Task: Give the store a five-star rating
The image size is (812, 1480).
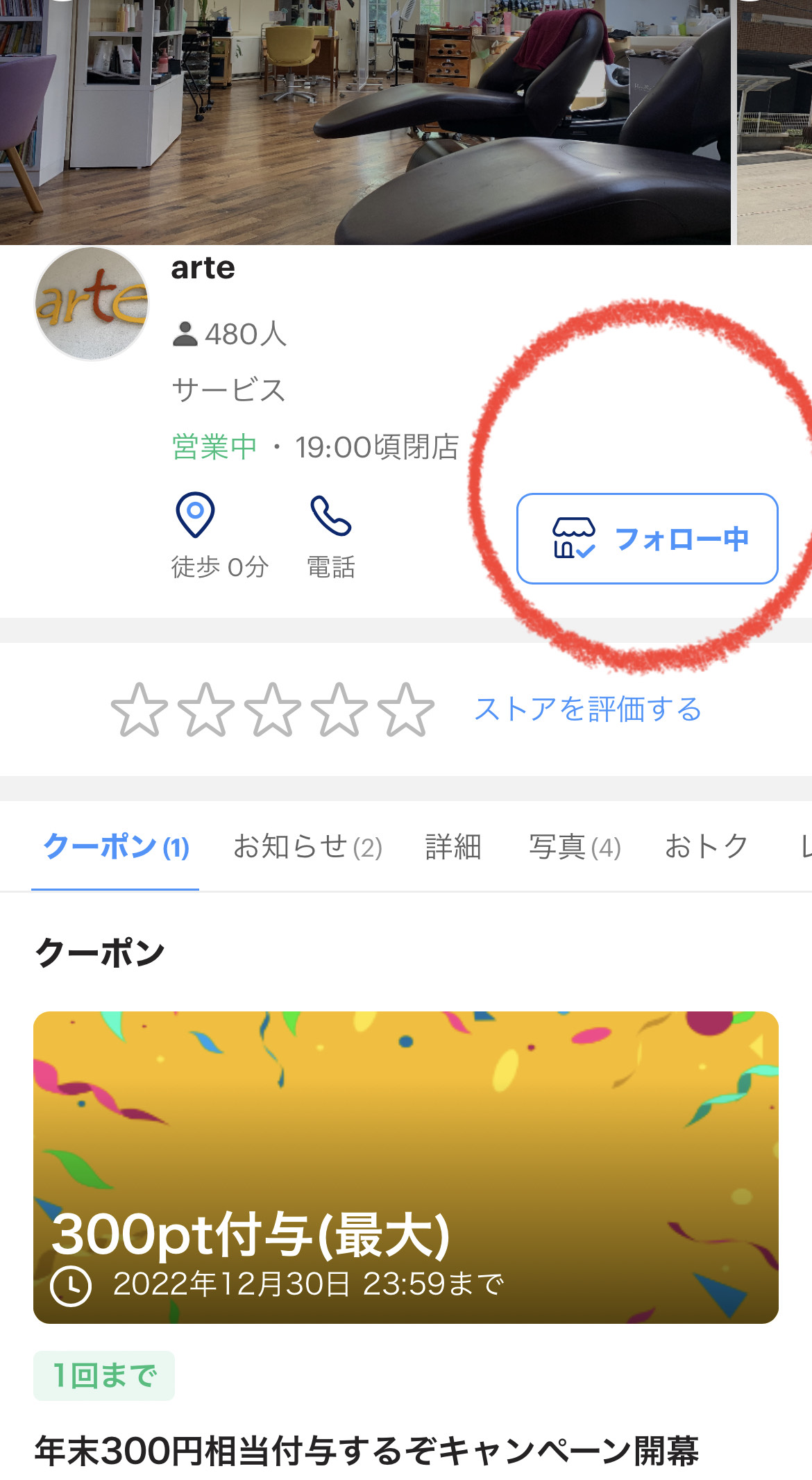Action: click(405, 709)
